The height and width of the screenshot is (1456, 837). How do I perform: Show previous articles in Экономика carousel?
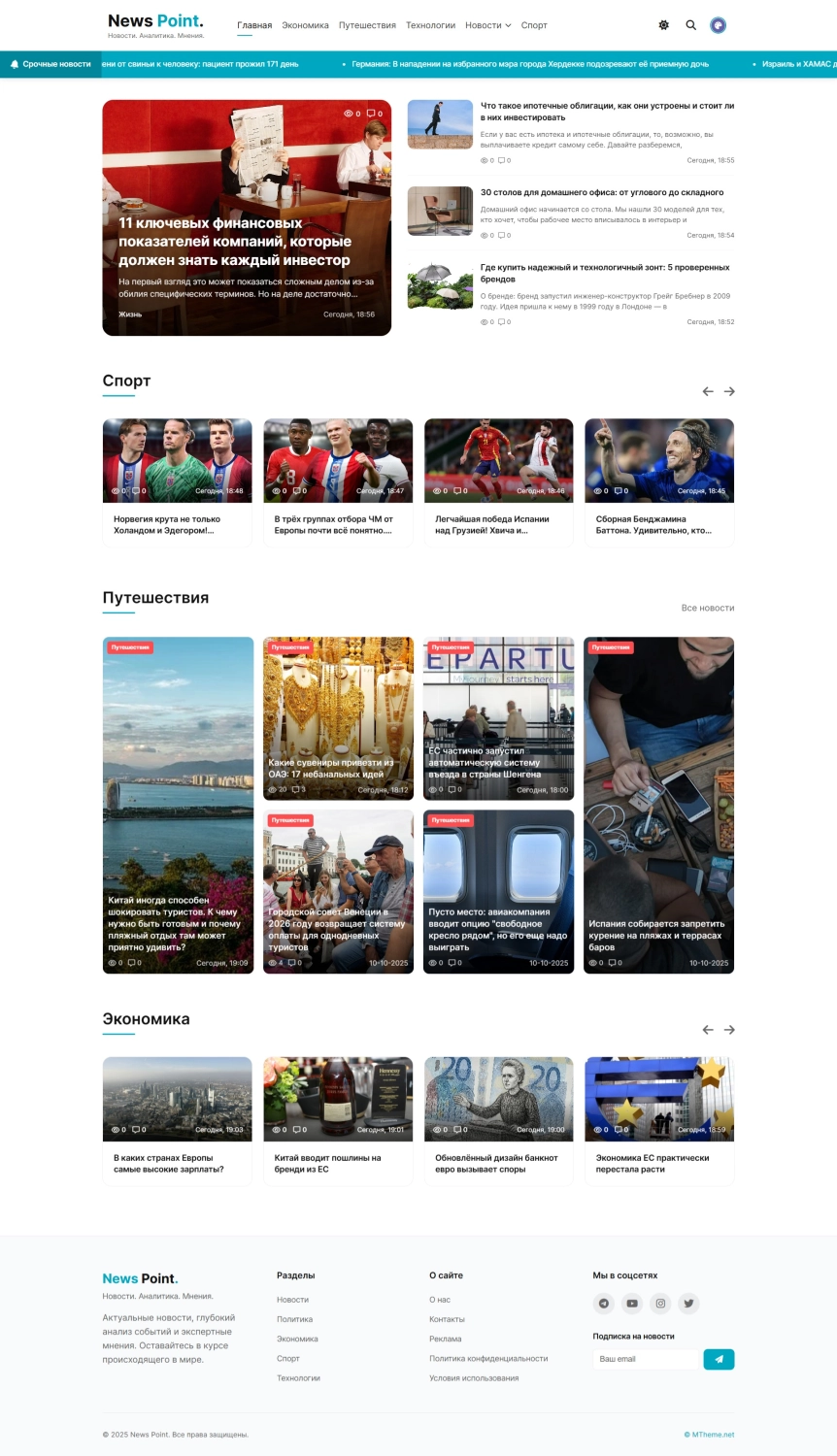[708, 1030]
